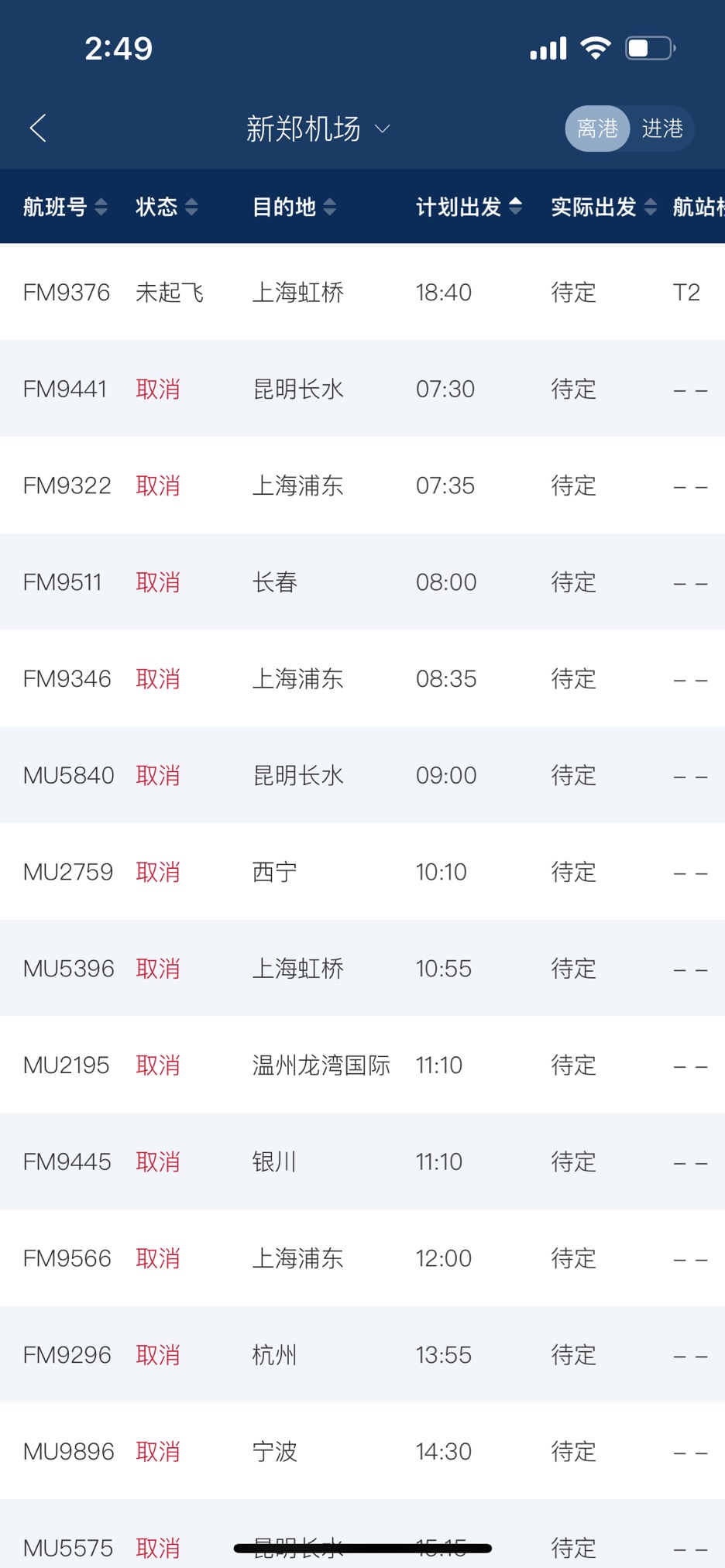The image size is (725, 1568).
Task: Sort flights by 航班号 column
Action: pos(65,207)
